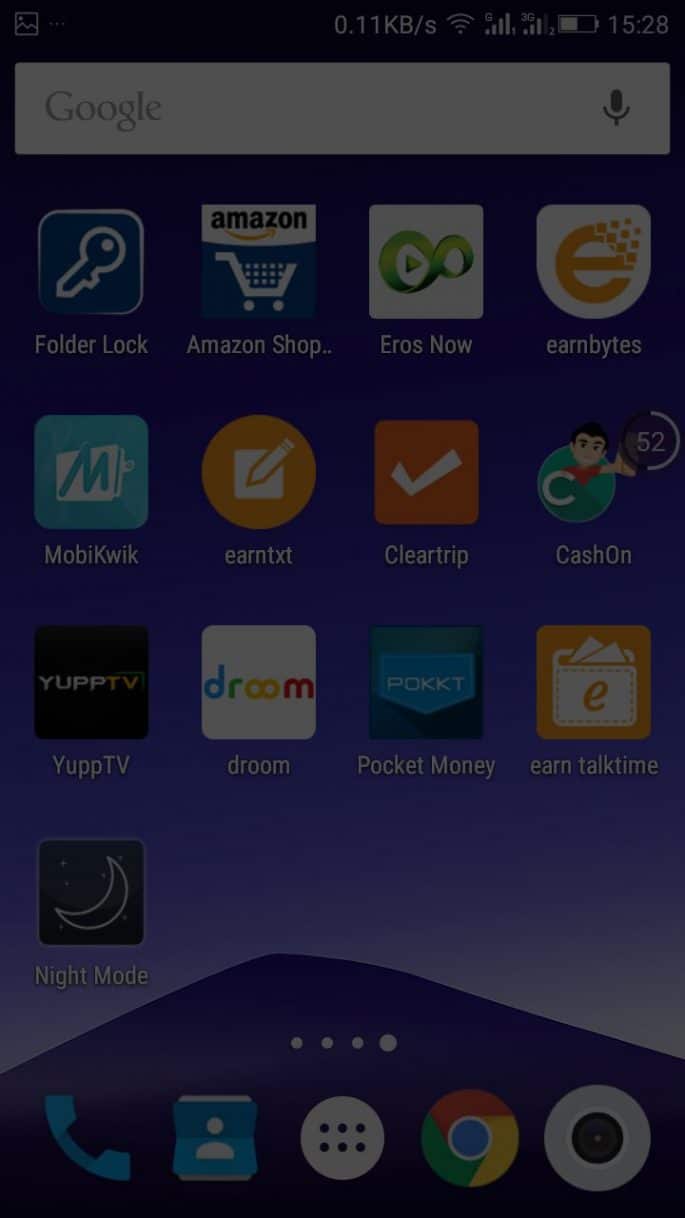Open the droom app

(258, 682)
